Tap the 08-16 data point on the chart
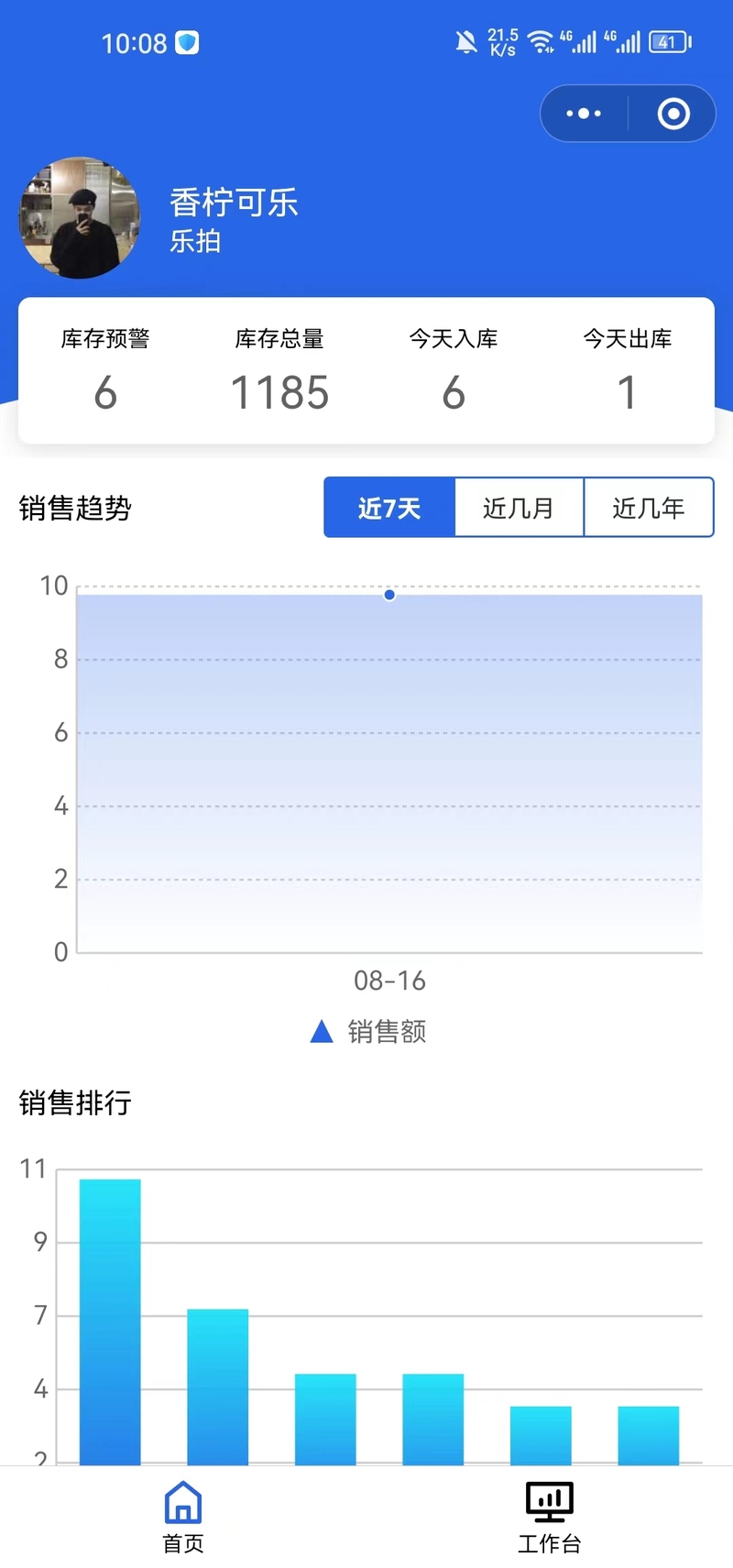 [389, 595]
